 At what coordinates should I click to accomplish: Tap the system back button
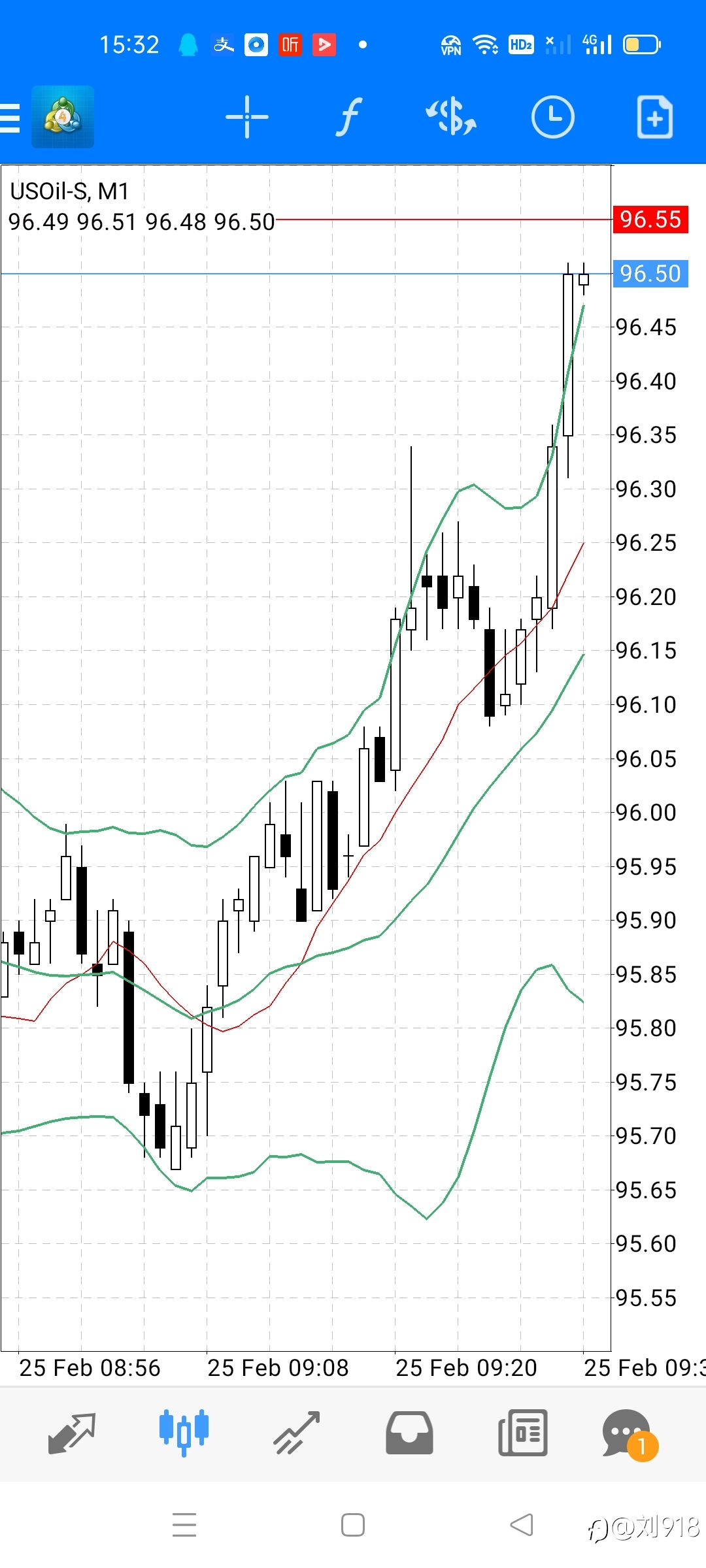pos(521,1525)
